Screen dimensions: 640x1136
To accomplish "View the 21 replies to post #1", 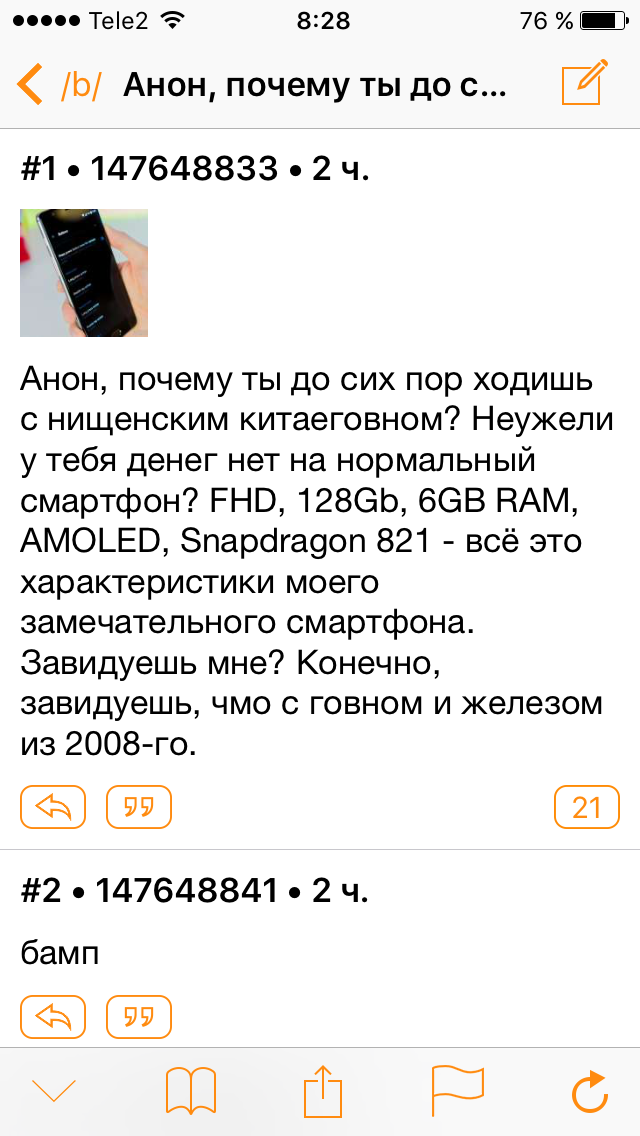I will tap(587, 807).
